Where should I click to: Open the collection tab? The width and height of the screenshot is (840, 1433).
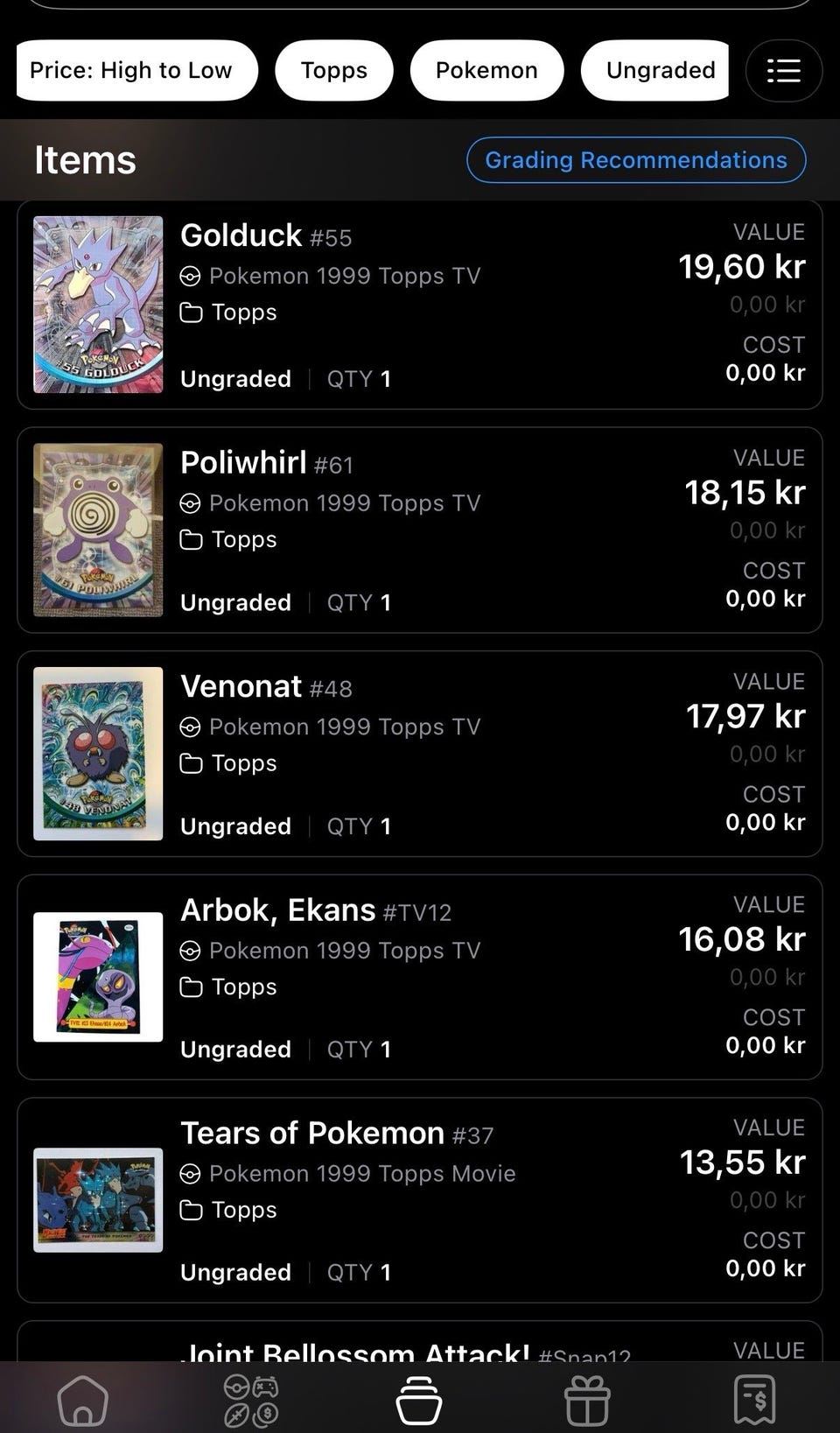click(419, 1399)
